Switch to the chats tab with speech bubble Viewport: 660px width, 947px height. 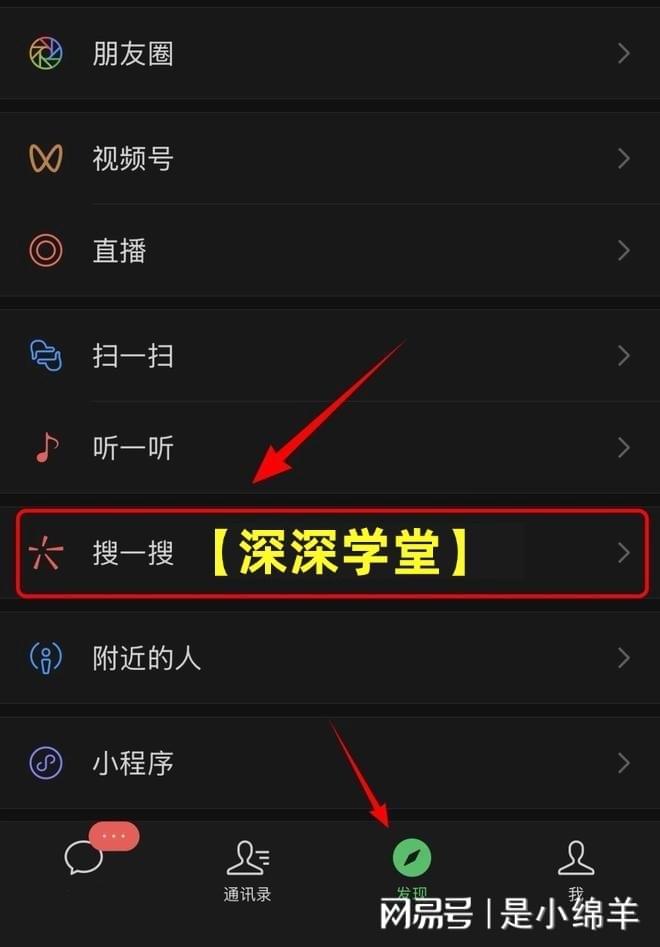(85, 862)
